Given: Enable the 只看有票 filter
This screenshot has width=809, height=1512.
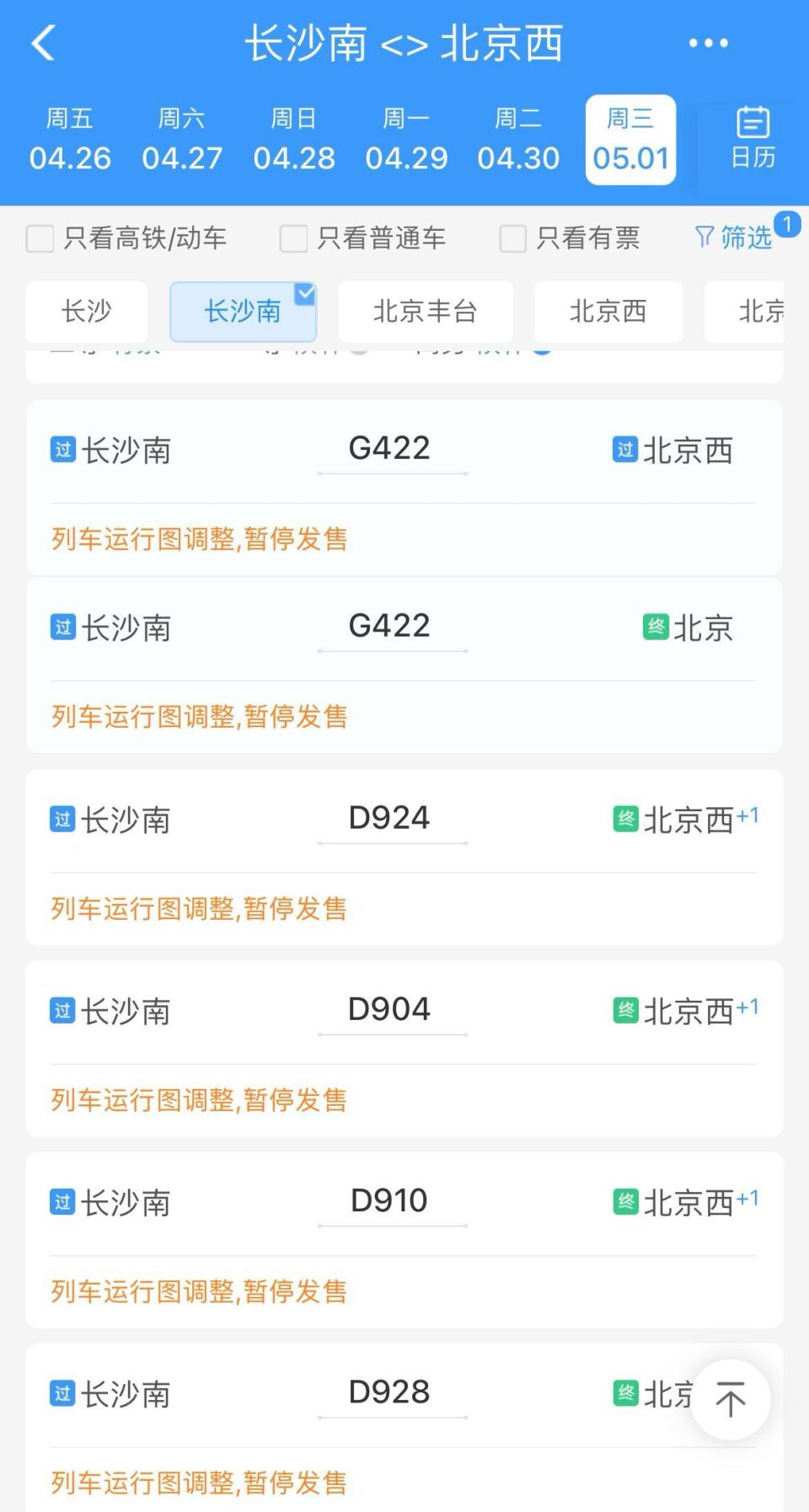Looking at the screenshot, I should (512, 239).
